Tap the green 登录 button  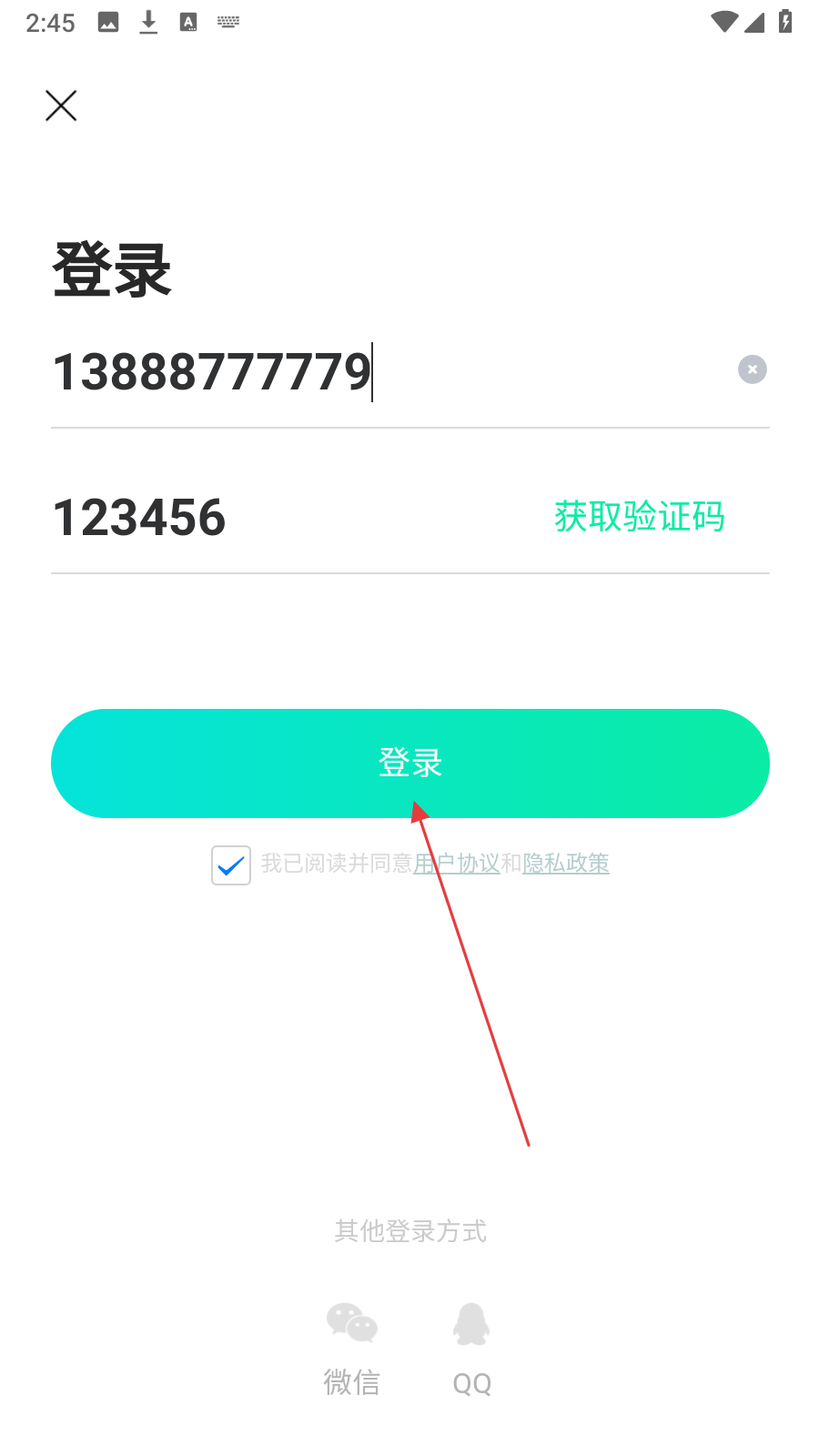[x=409, y=763]
